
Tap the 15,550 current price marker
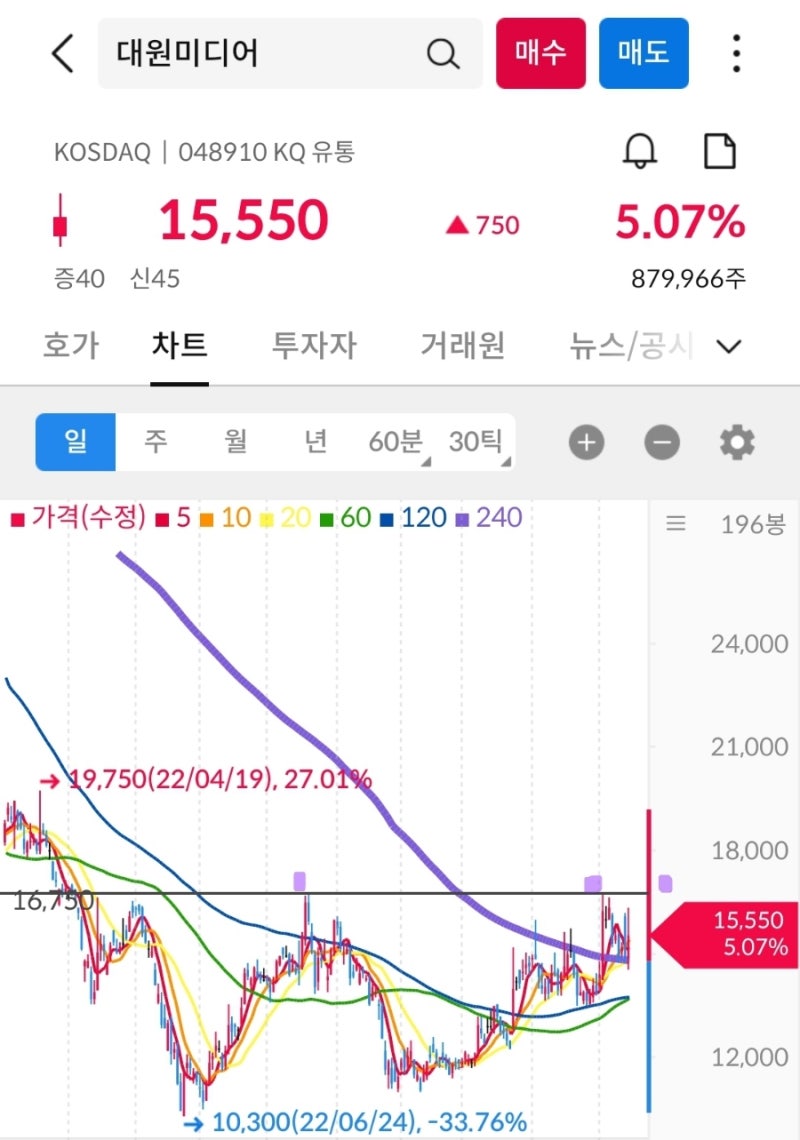tap(730, 932)
